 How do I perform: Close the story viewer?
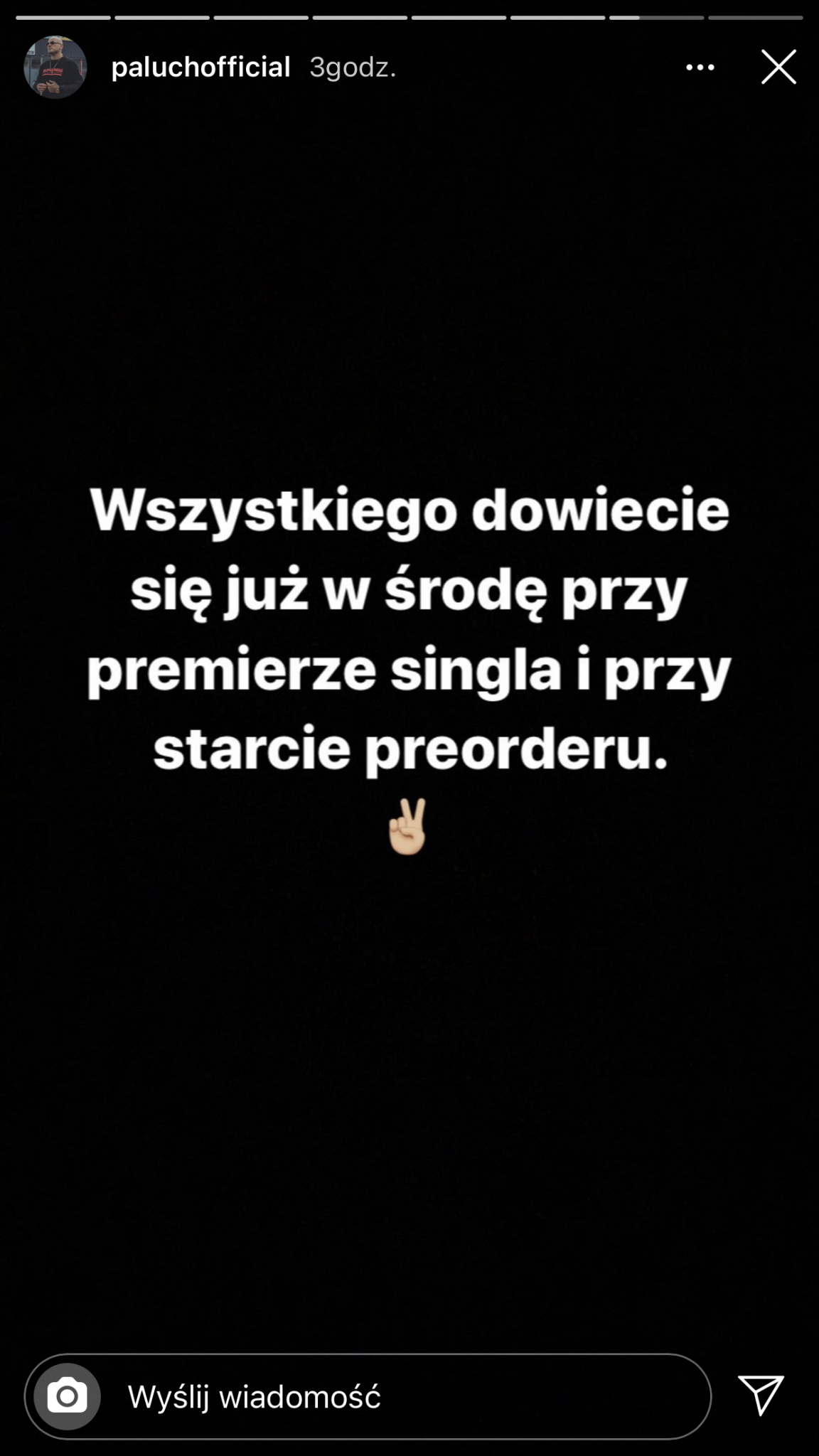tap(778, 68)
